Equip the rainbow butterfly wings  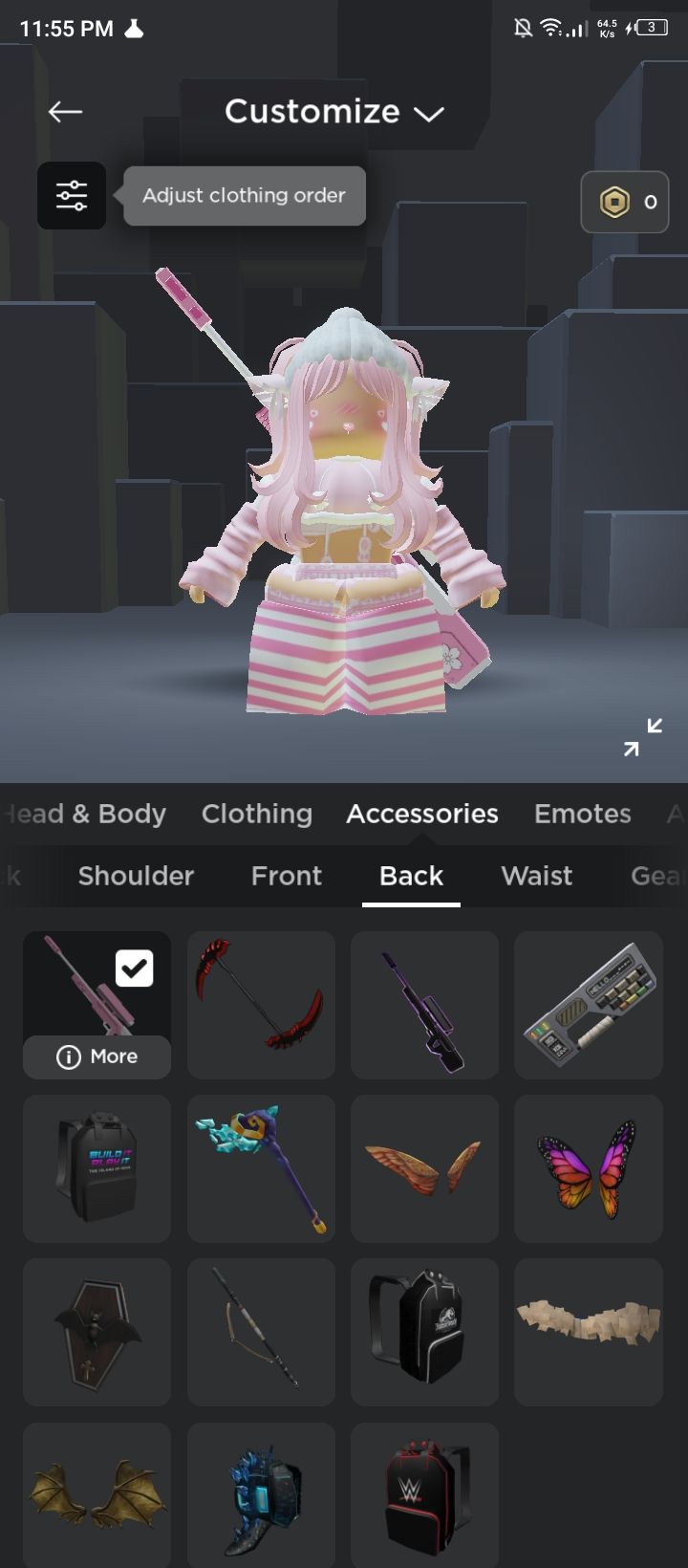pyautogui.click(x=588, y=1168)
